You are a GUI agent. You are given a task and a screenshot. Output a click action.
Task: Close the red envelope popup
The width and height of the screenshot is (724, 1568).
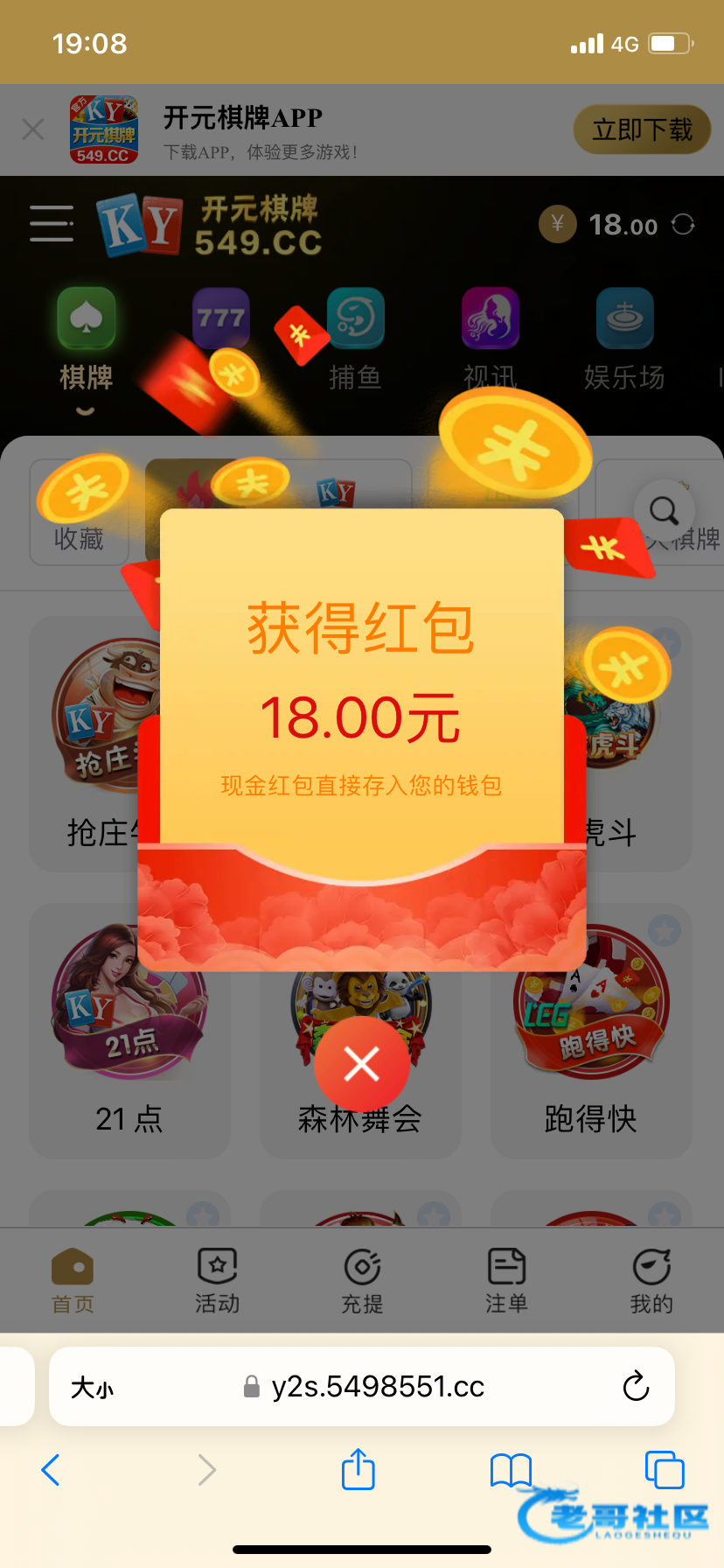[361, 1064]
